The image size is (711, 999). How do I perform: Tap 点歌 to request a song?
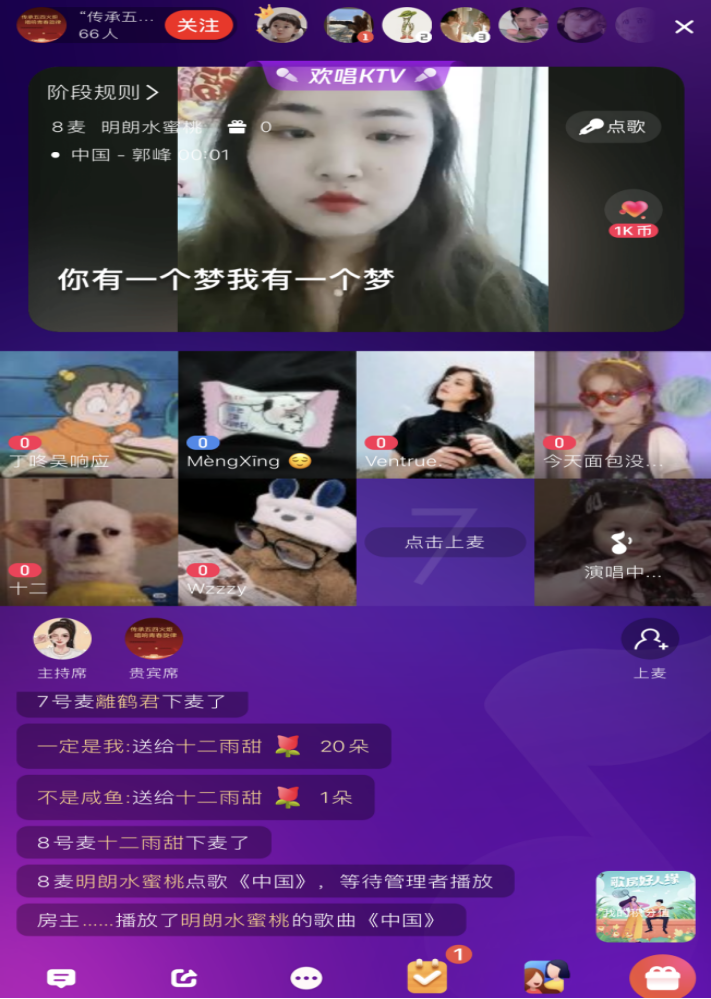[613, 127]
